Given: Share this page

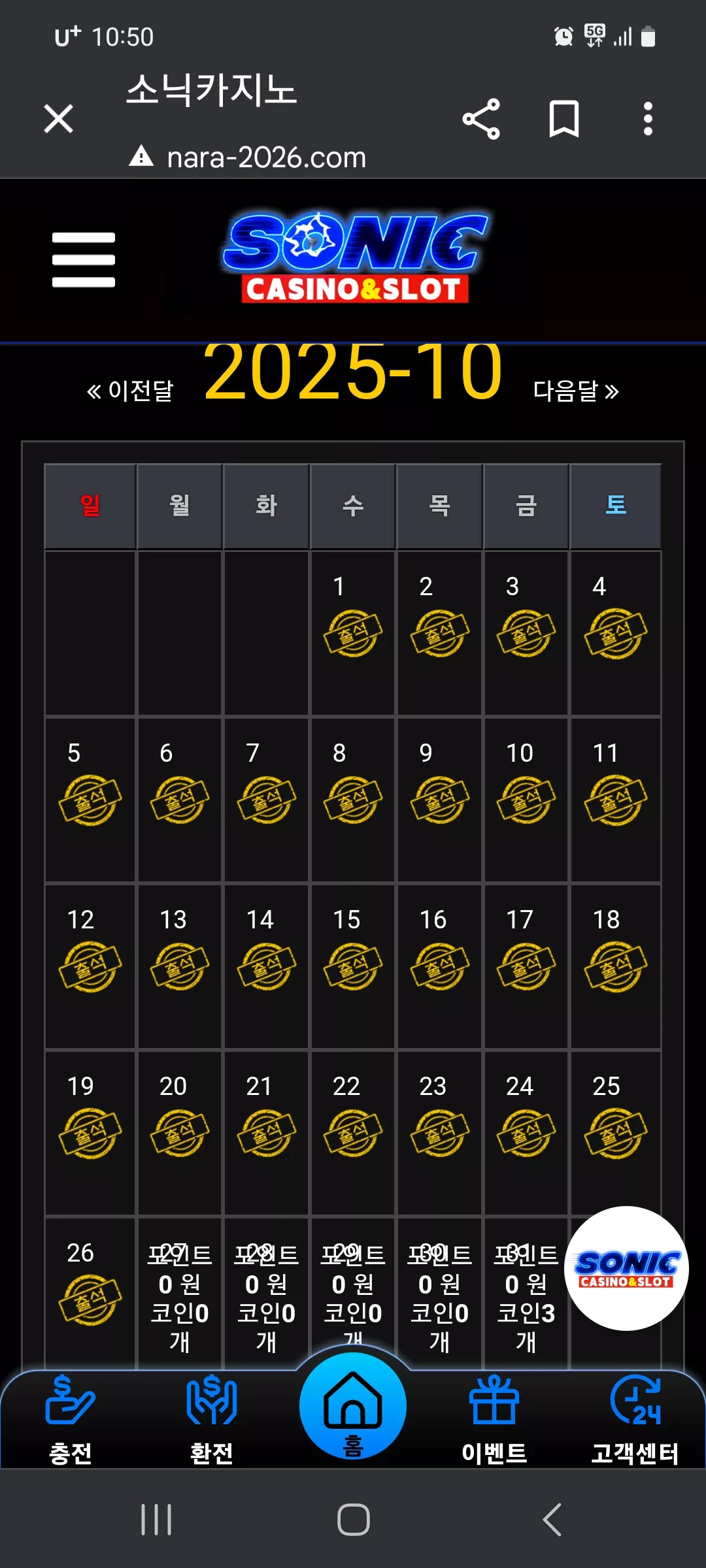Looking at the screenshot, I should pos(481,119).
